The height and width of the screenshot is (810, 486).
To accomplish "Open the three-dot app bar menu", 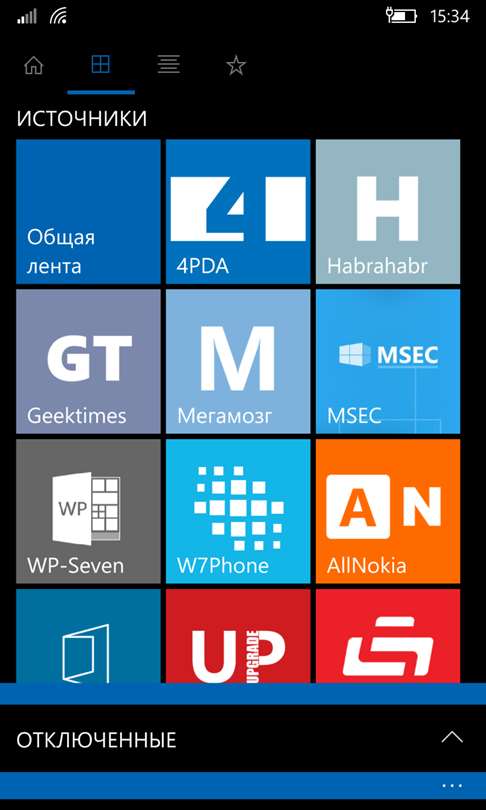I will (x=452, y=786).
